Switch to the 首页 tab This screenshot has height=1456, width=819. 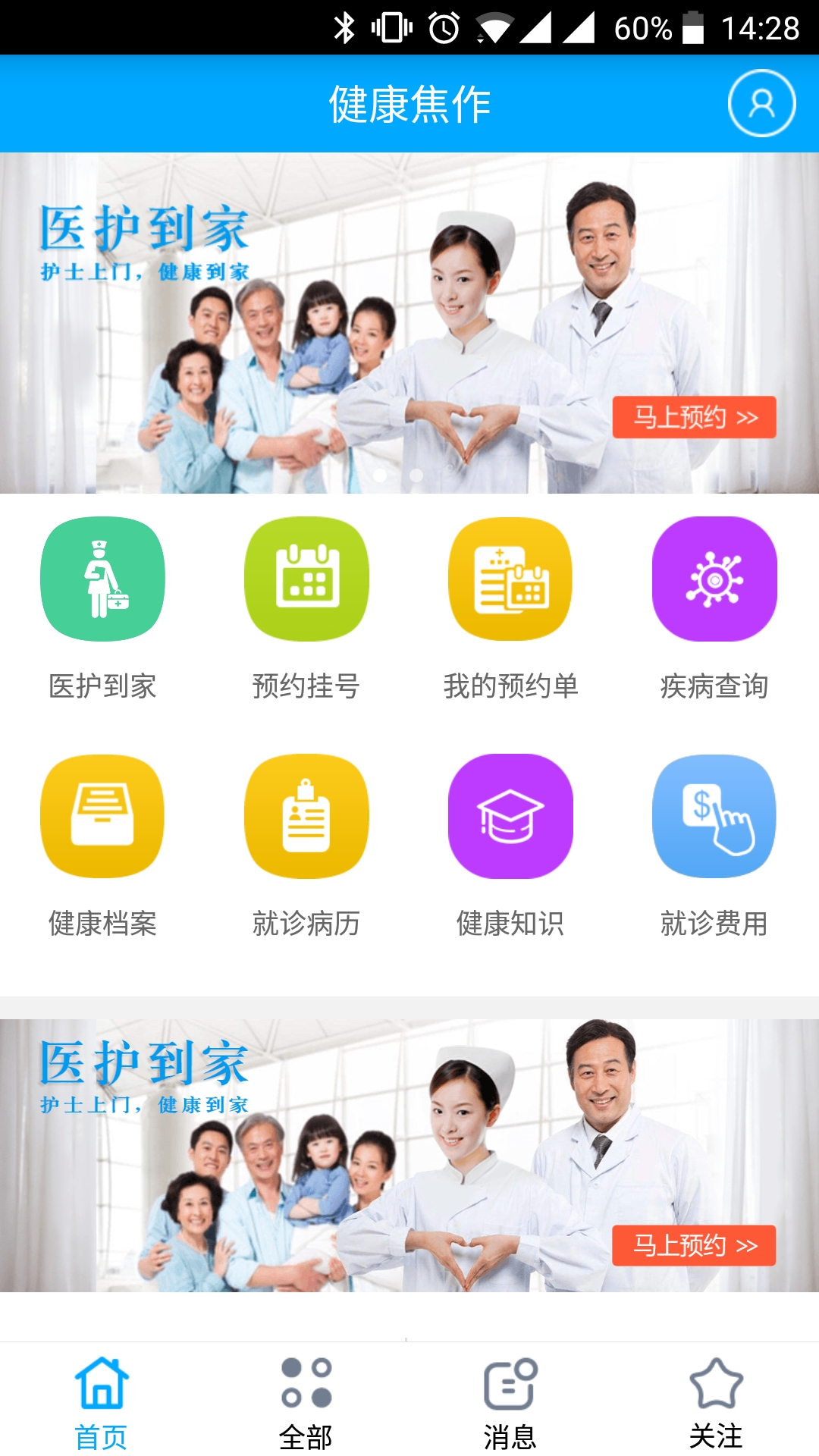(x=102, y=1403)
